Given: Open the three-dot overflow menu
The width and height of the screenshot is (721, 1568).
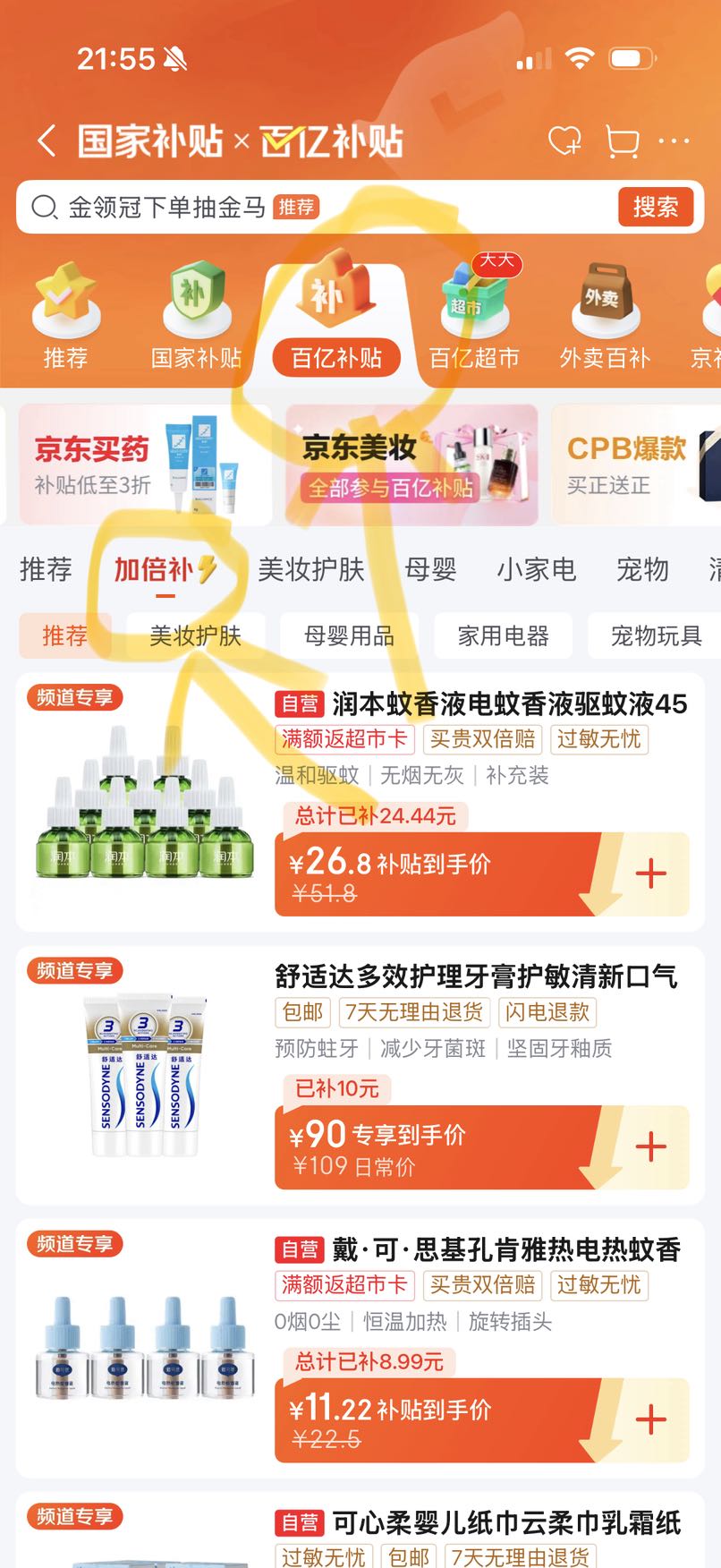Looking at the screenshot, I should point(674,141).
